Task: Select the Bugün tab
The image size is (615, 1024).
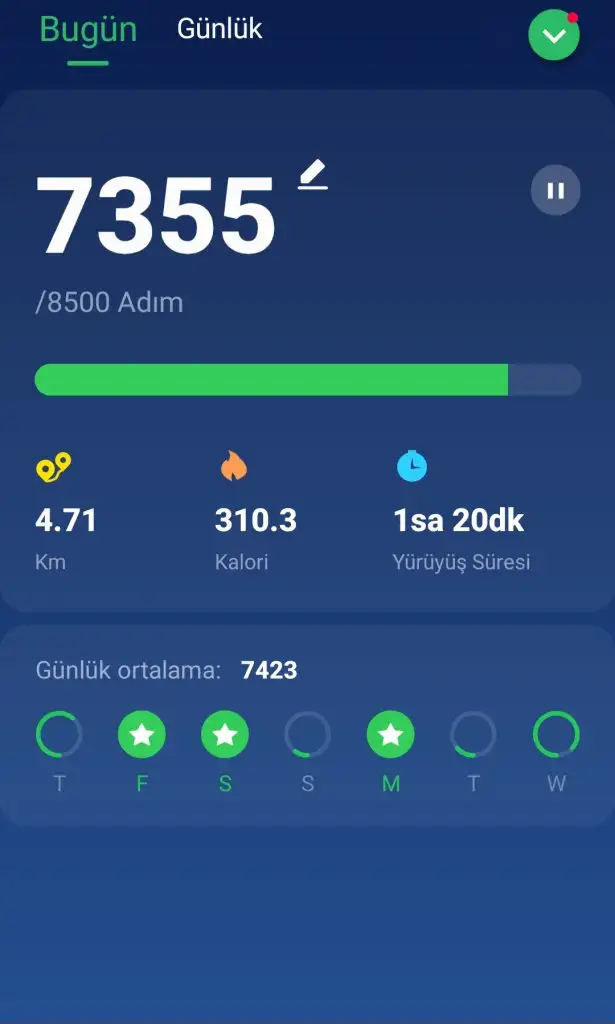Action: [88, 30]
